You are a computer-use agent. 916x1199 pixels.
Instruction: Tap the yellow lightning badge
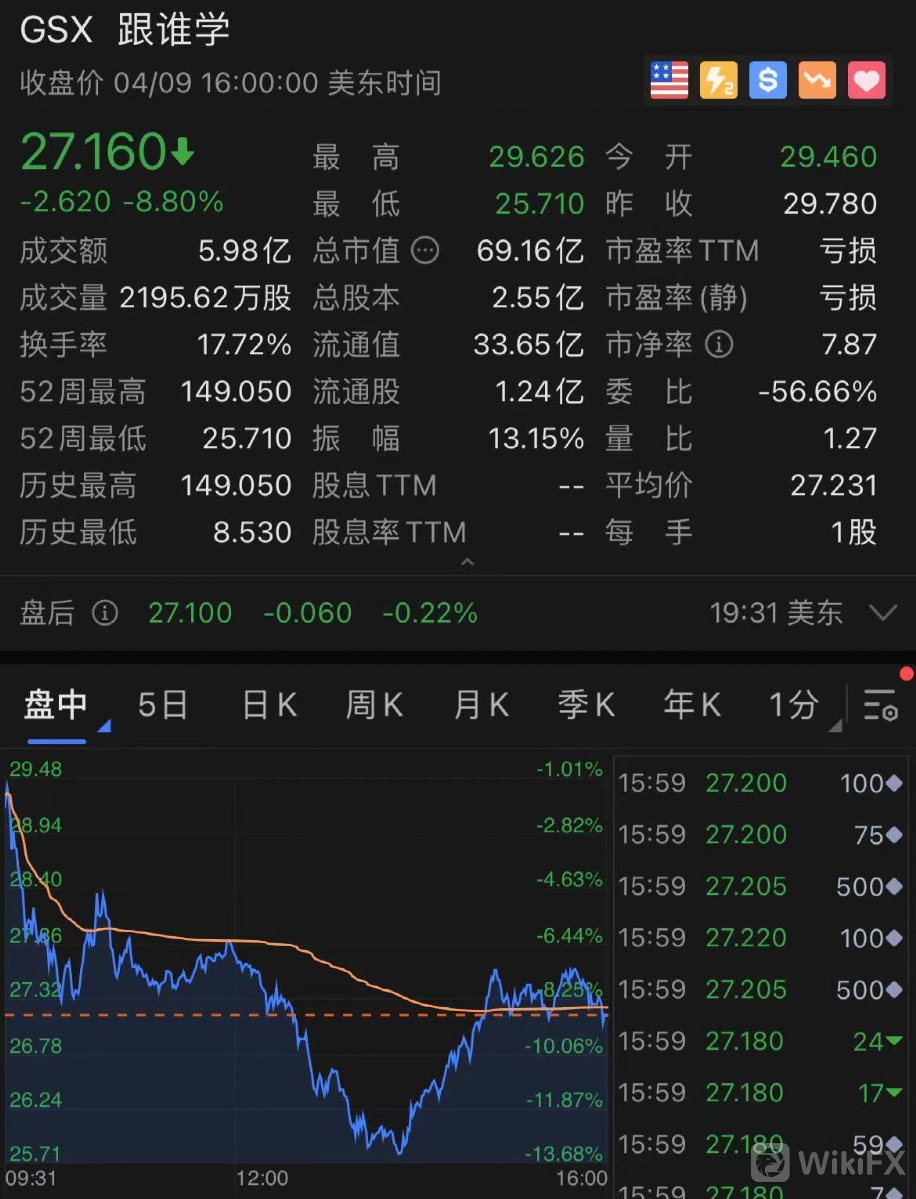718,81
